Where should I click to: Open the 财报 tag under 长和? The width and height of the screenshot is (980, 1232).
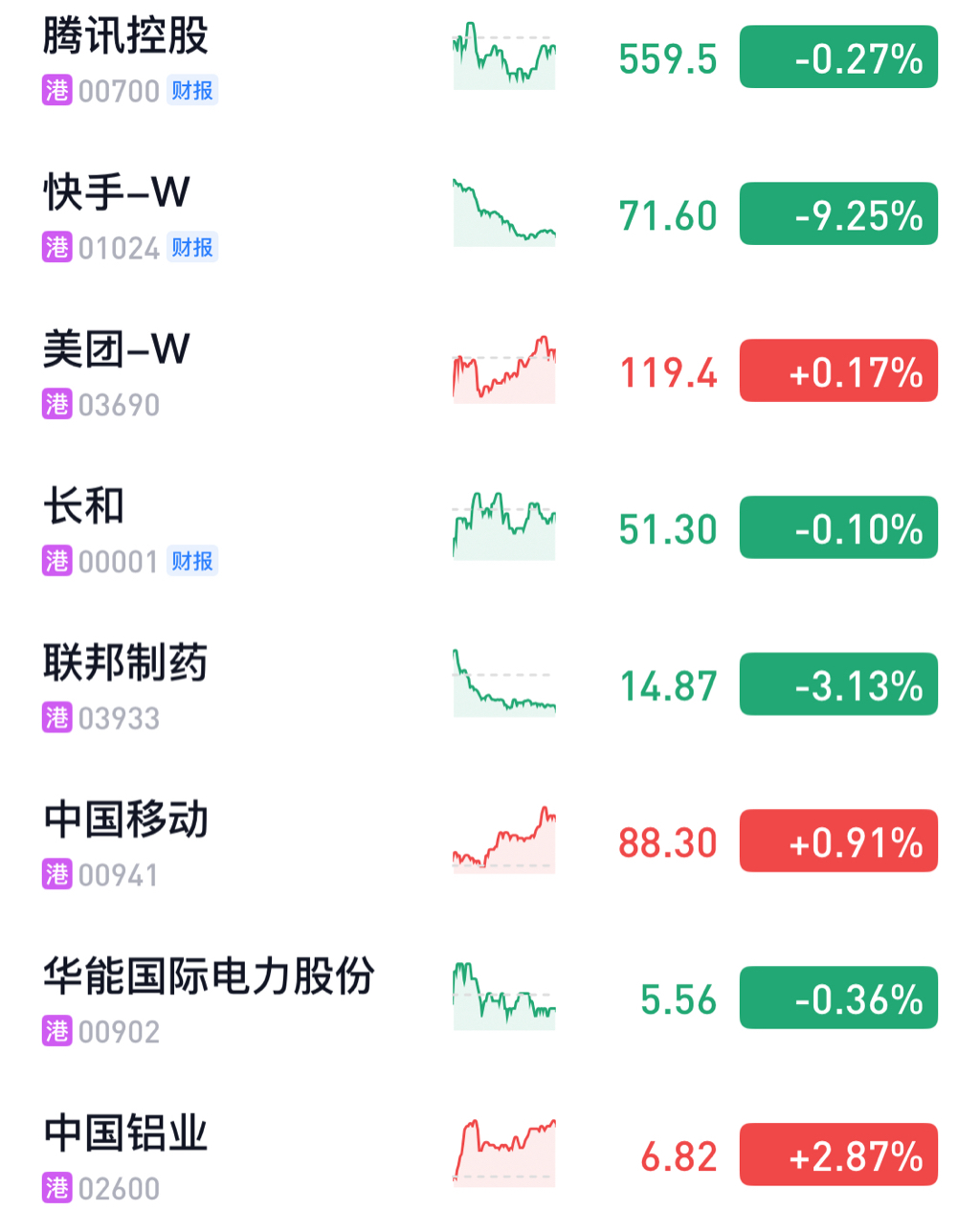pos(192,561)
